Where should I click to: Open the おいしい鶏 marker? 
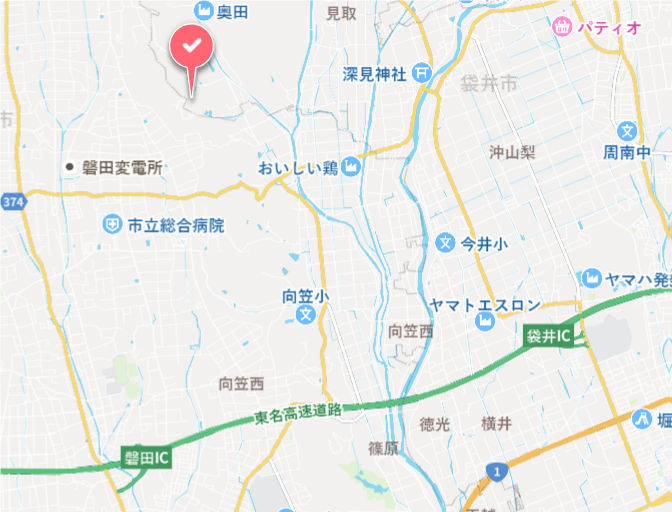[350, 169]
